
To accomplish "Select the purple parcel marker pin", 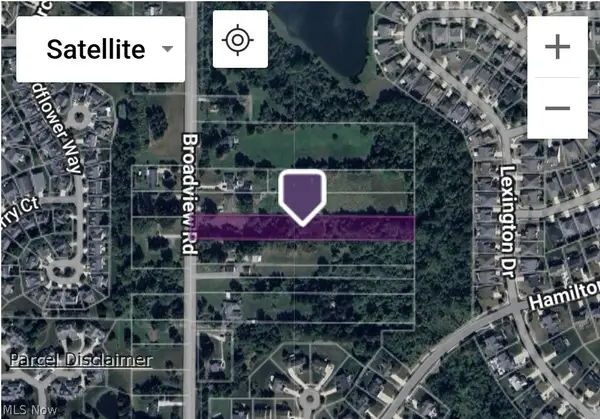I will 302,196.
